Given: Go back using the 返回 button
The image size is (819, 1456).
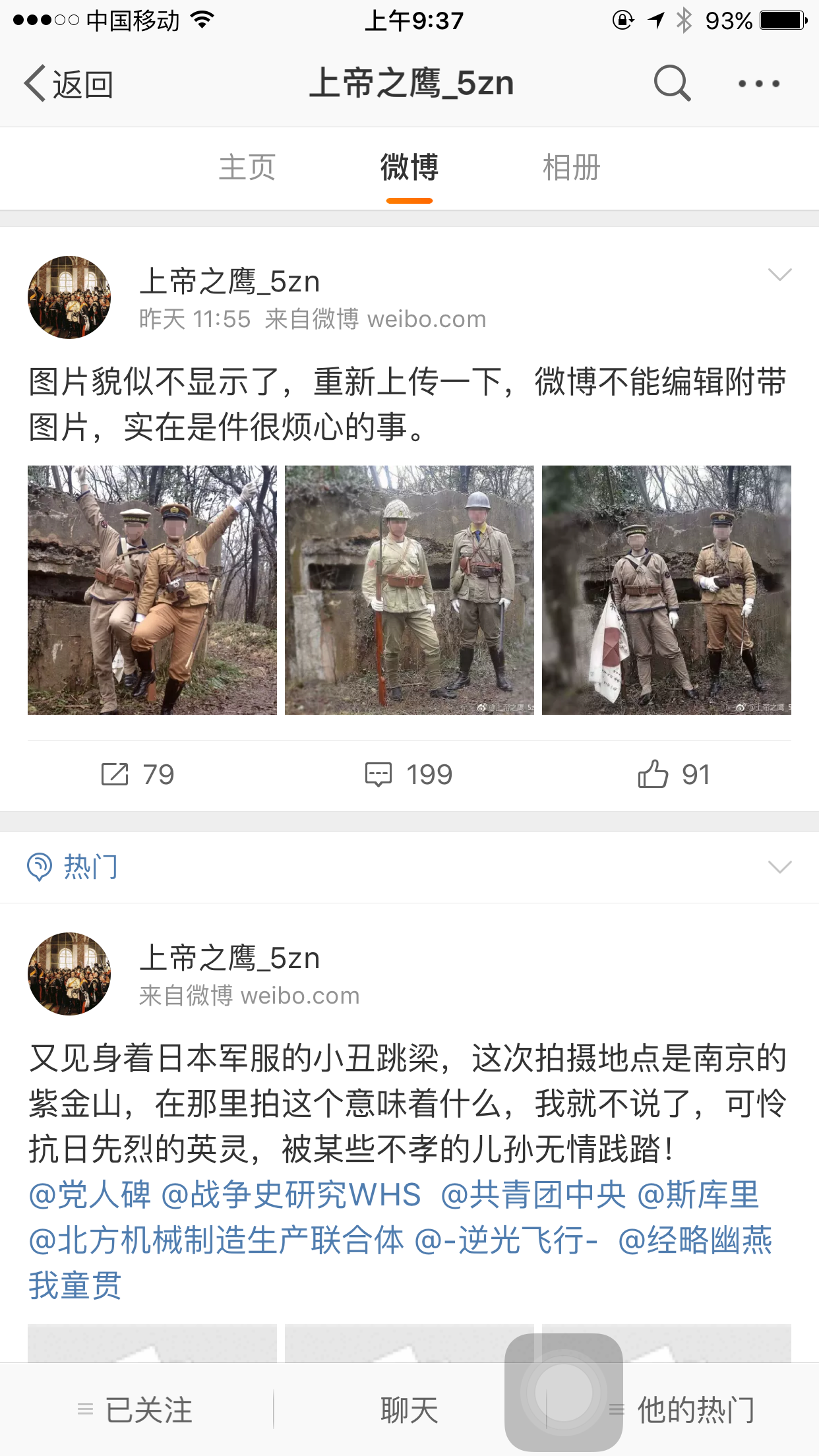Looking at the screenshot, I should (x=69, y=84).
